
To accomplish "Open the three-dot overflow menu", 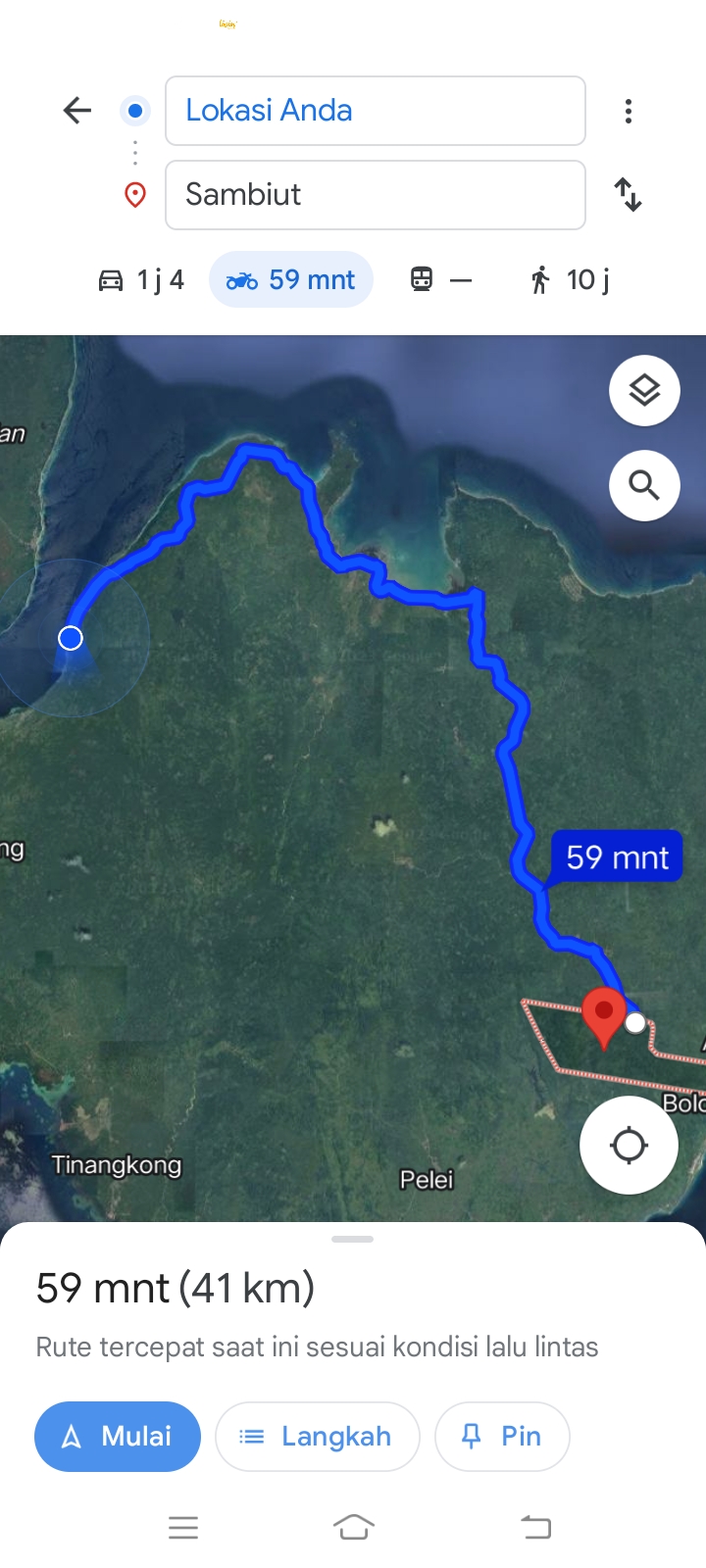I will pyautogui.click(x=629, y=111).
